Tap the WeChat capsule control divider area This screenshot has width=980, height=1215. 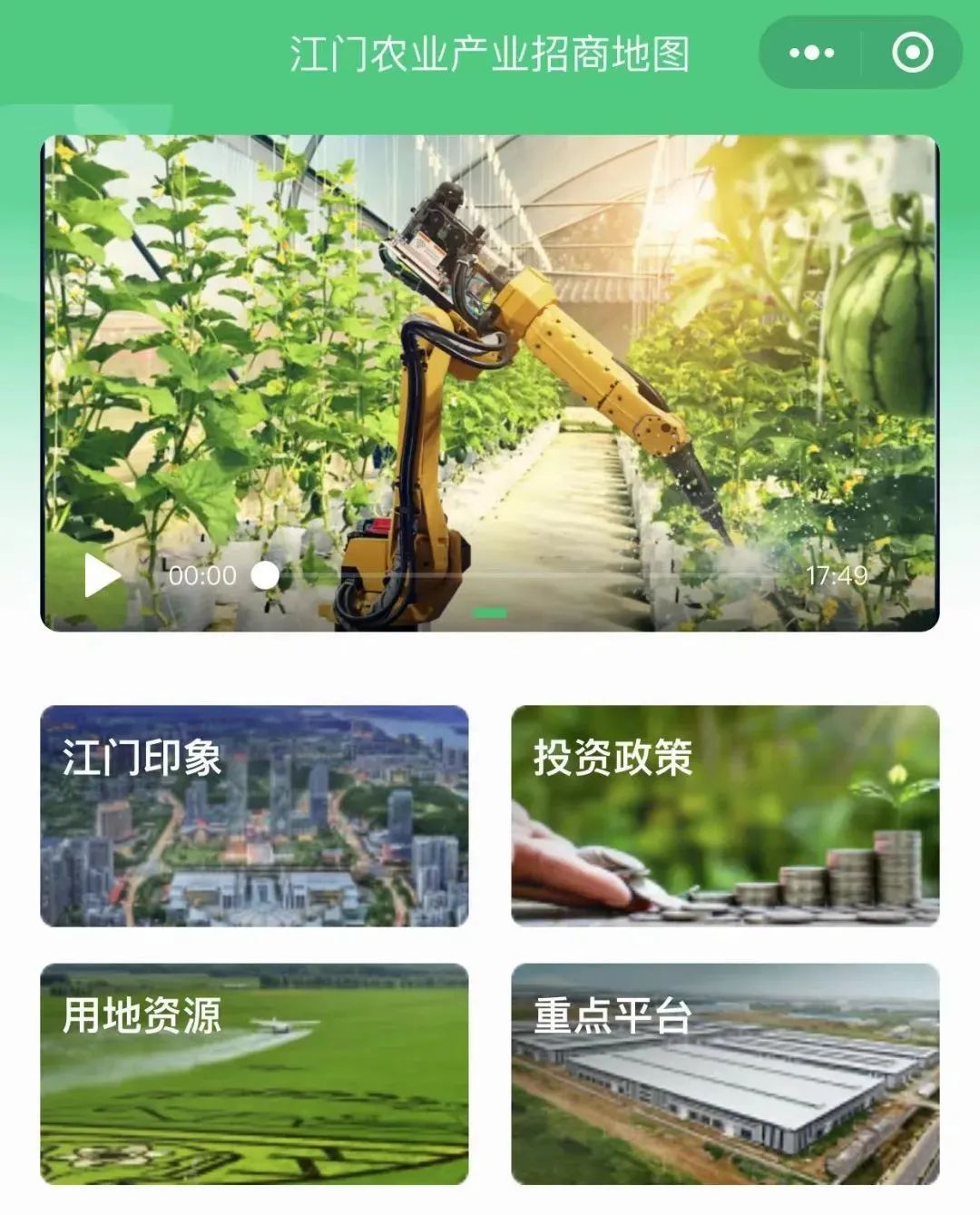[x=858, y=51]
